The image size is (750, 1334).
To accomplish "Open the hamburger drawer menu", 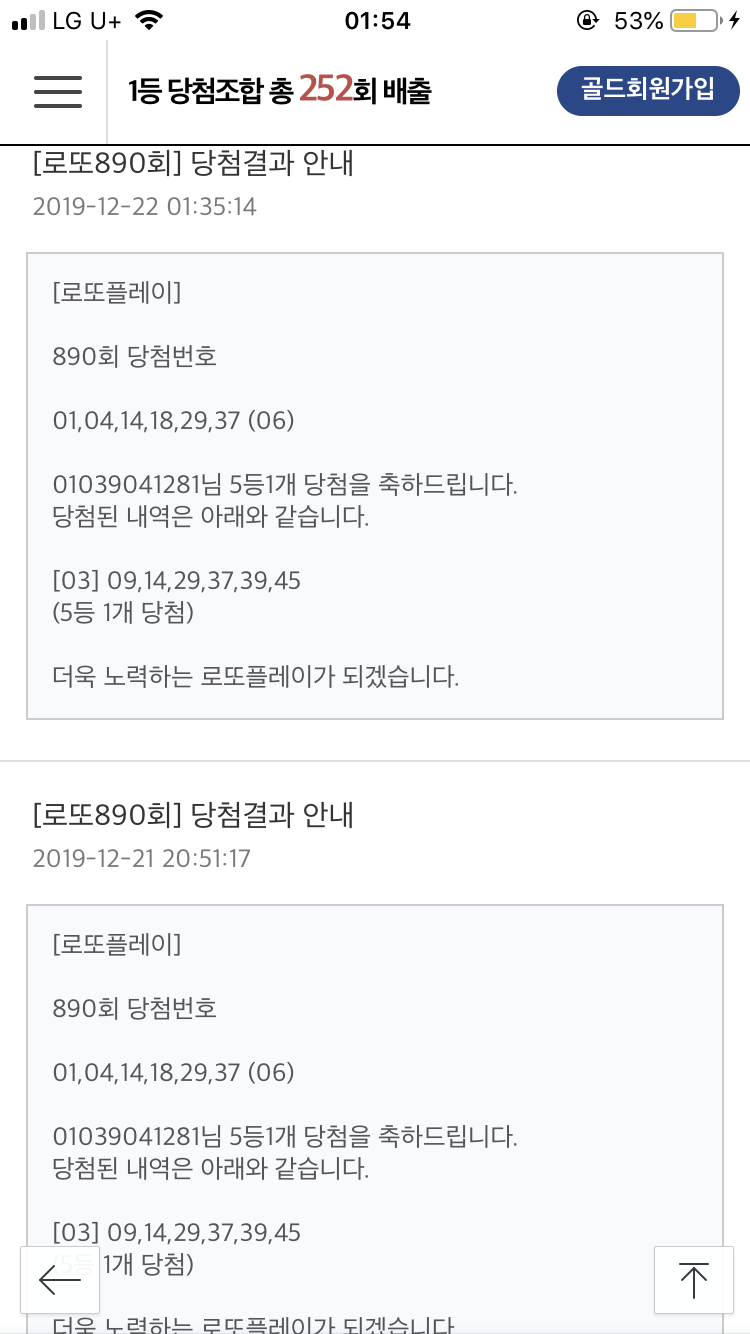I will tap(58, 91).
